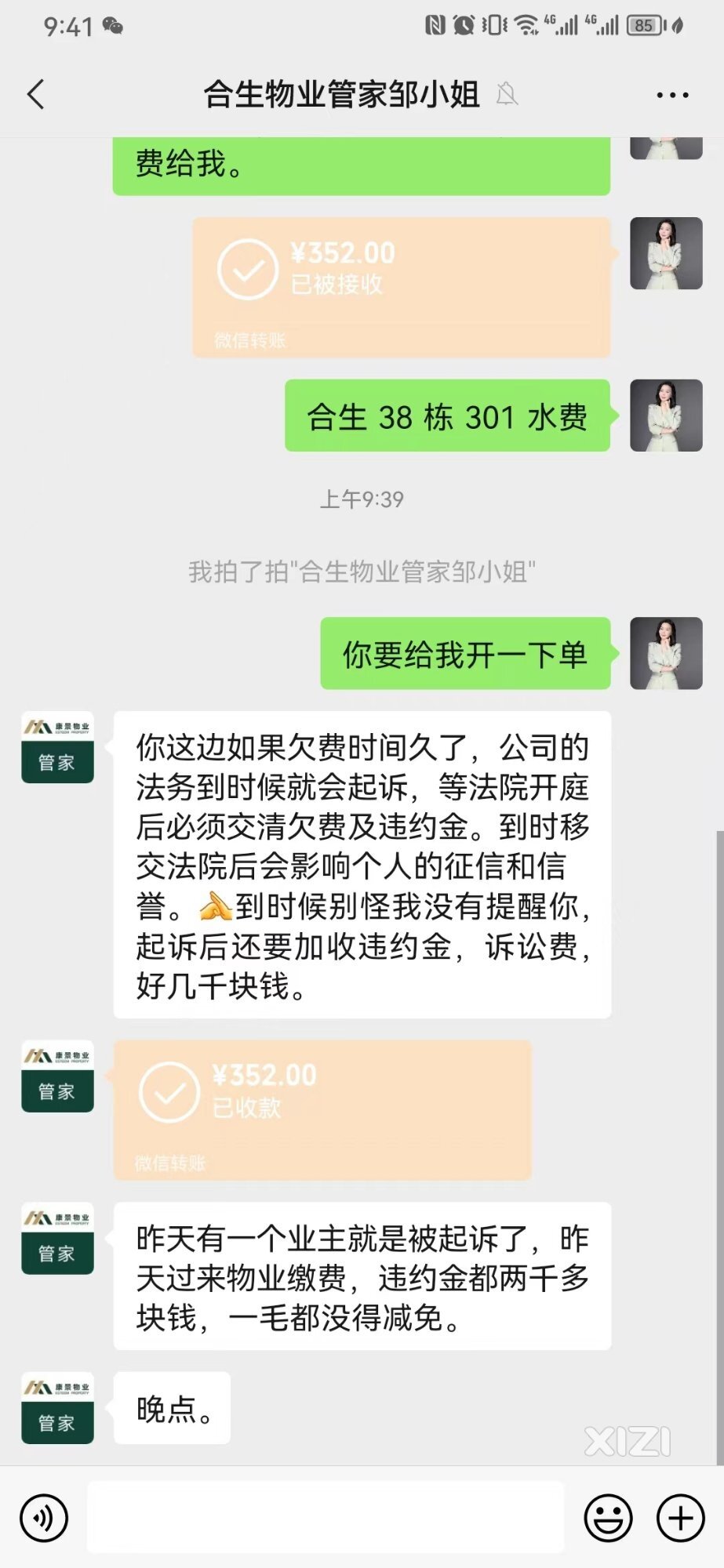Go back to the chat list

[36, 94]
